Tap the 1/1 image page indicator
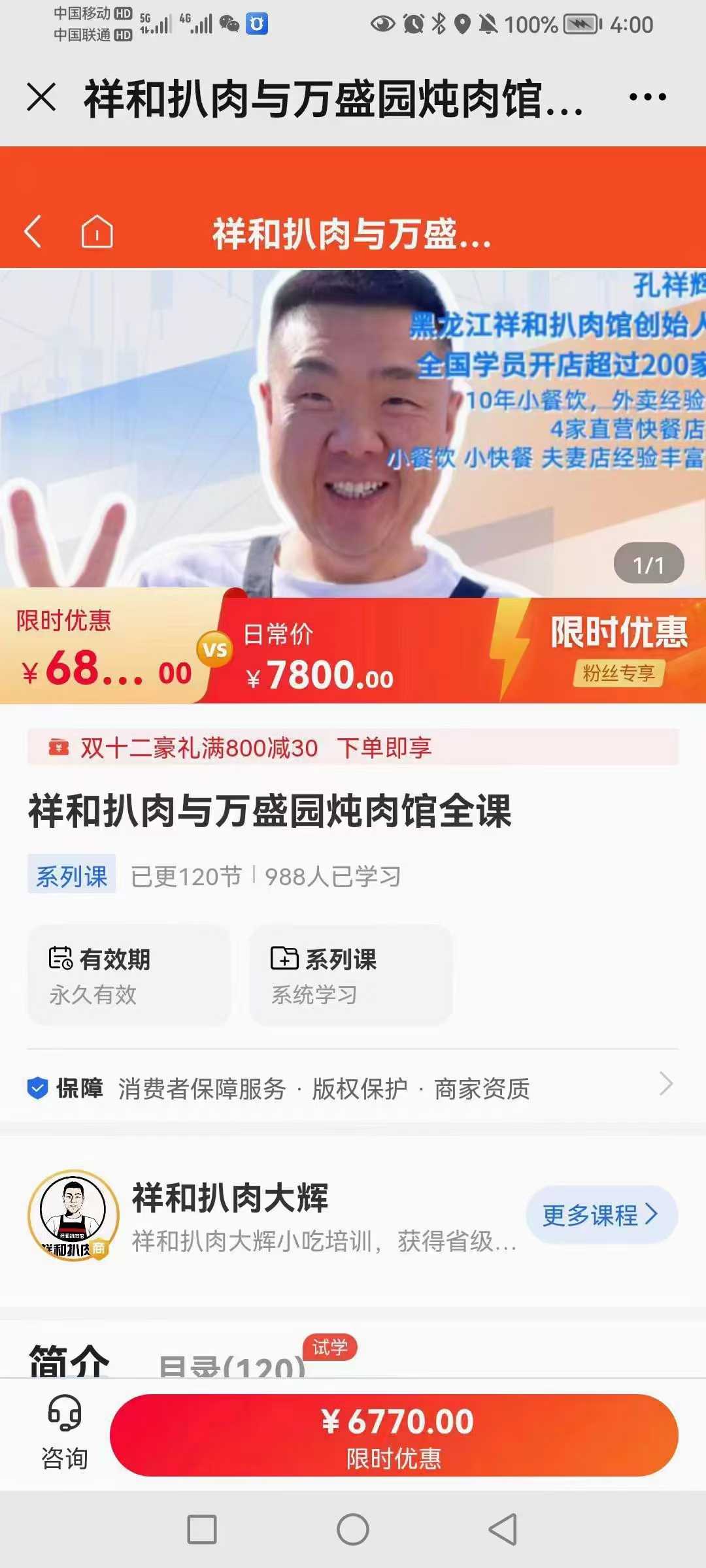Image resolution: width=706 pixels, height=1568 pixels. click(x=648, y=561)
